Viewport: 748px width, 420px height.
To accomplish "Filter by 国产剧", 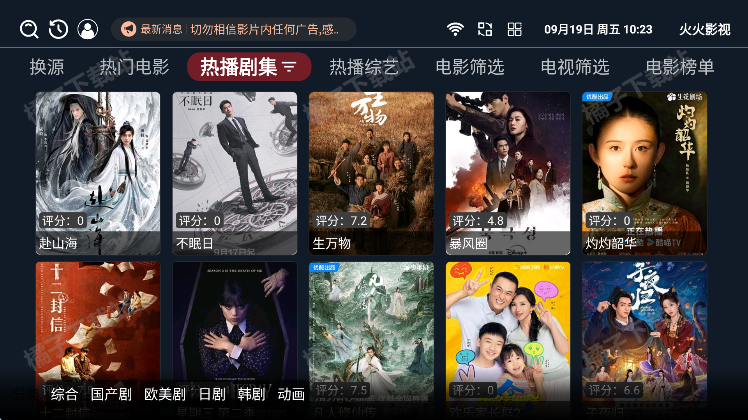I will pyautogui.click(x=111, y=394).
